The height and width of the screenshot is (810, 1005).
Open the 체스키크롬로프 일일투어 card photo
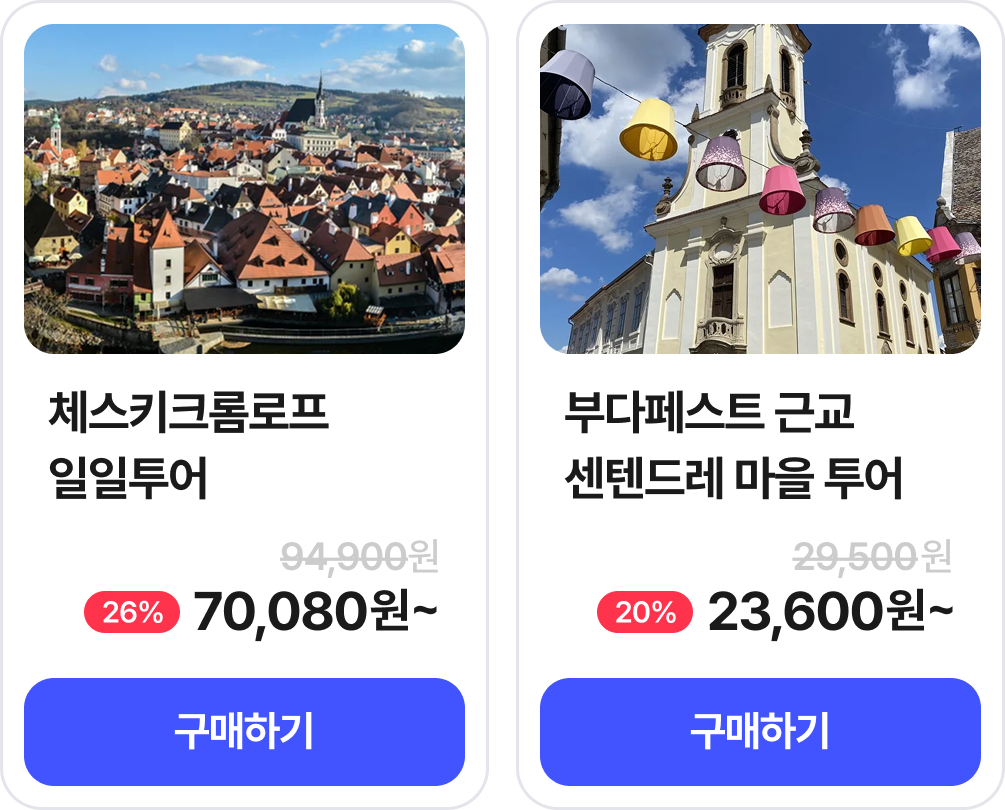click(x=244, y=189)
